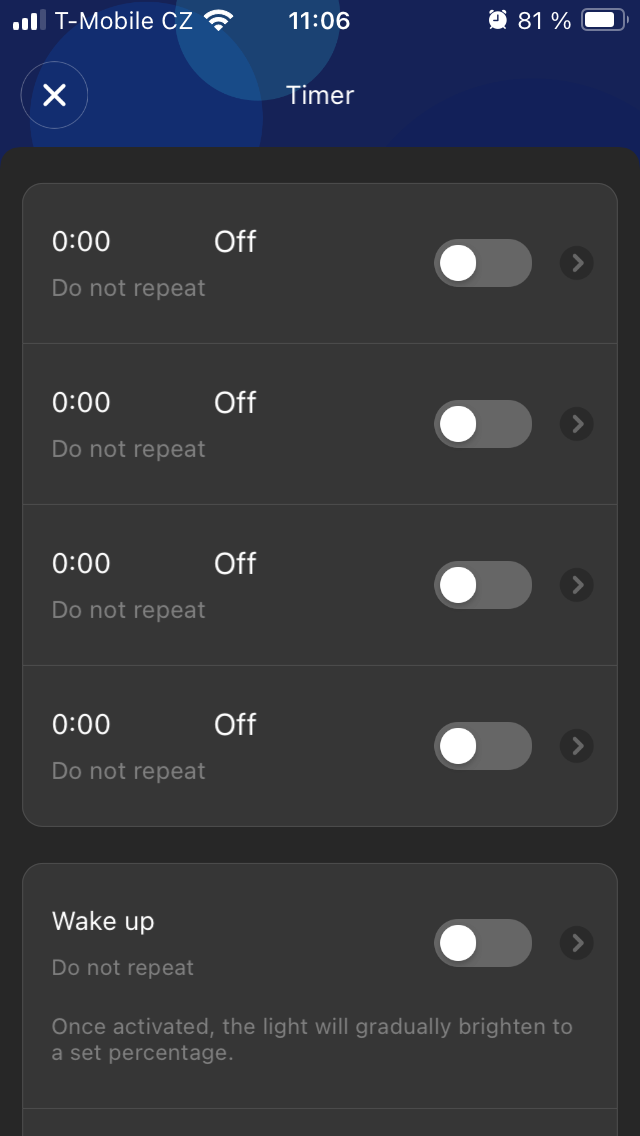The width and height of the screenshot is (640, 1136).
Task: Toggle the second 0:00 timer switch
Action: click(x=482, y=424)
